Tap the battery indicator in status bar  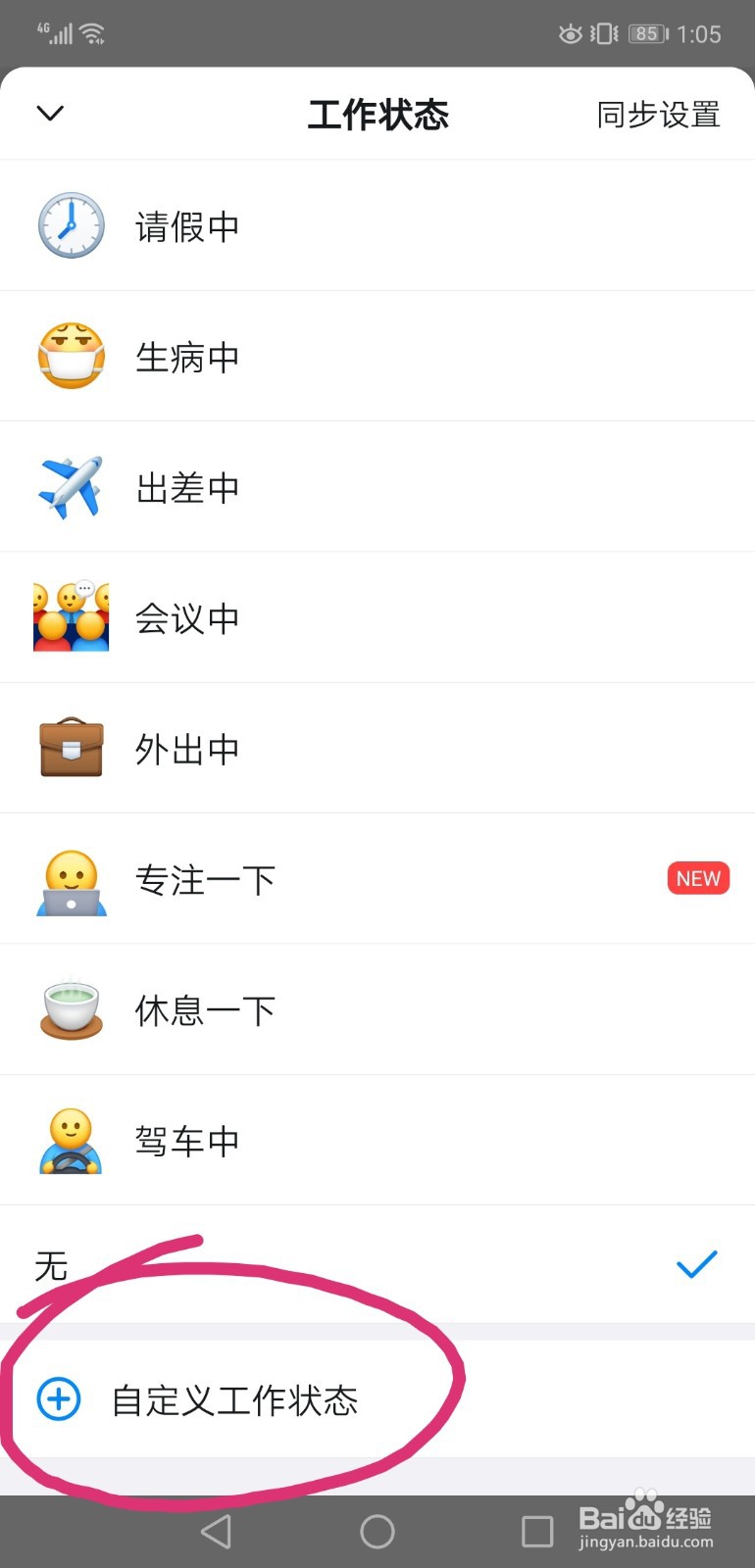point(646,33)
